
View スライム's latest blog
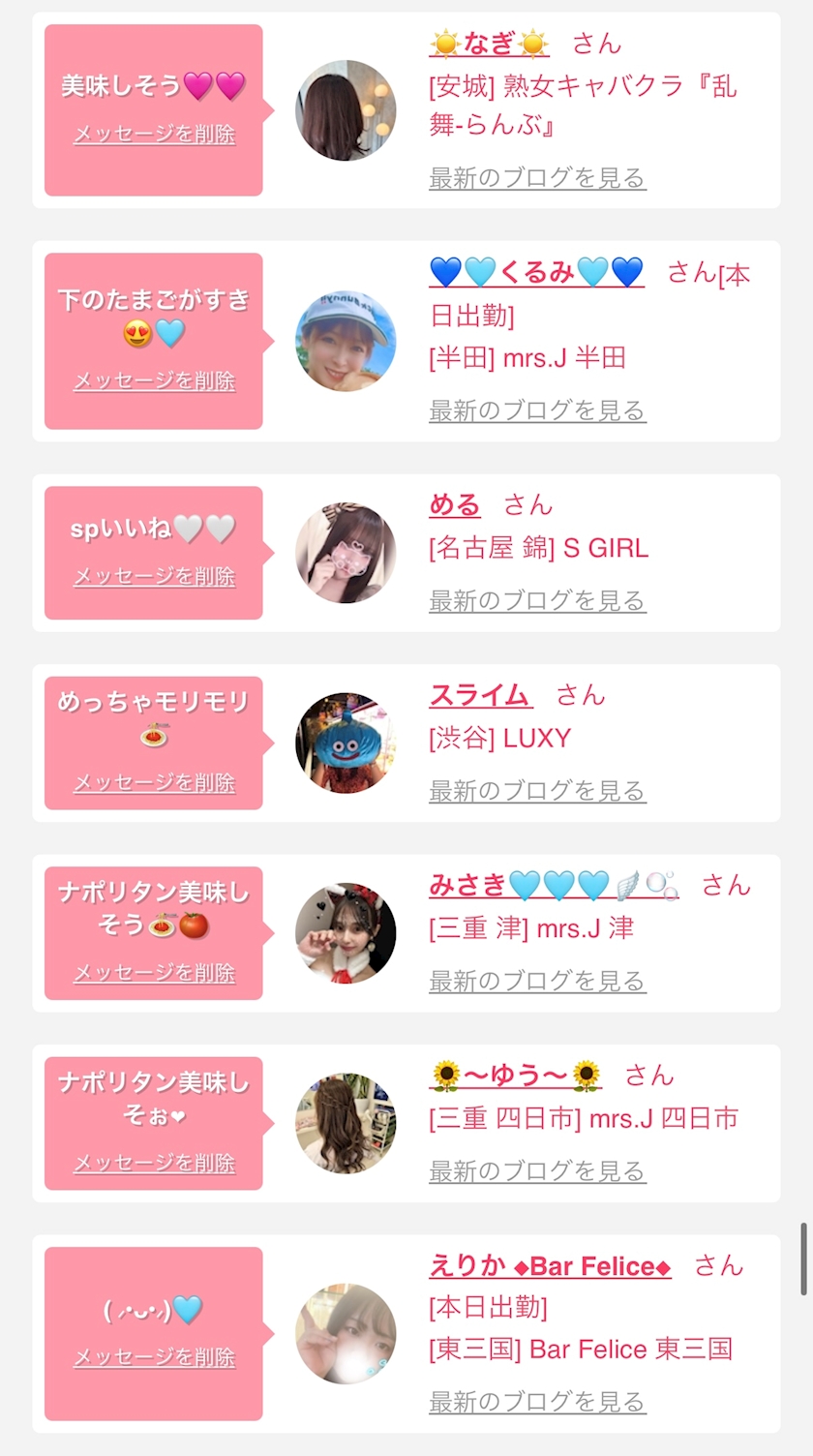tap(537, 792)
